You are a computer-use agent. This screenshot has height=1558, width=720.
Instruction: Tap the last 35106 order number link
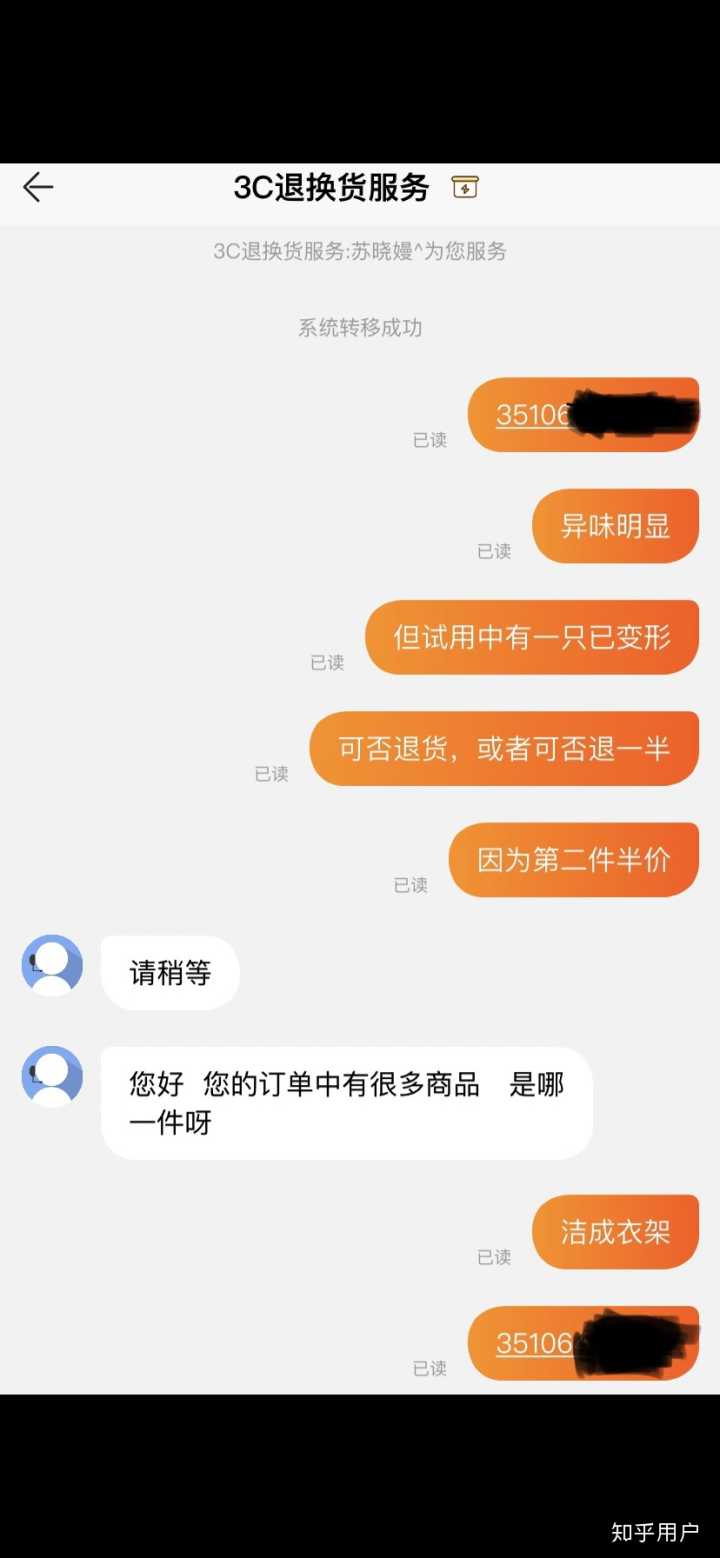tap(534, 1343)
